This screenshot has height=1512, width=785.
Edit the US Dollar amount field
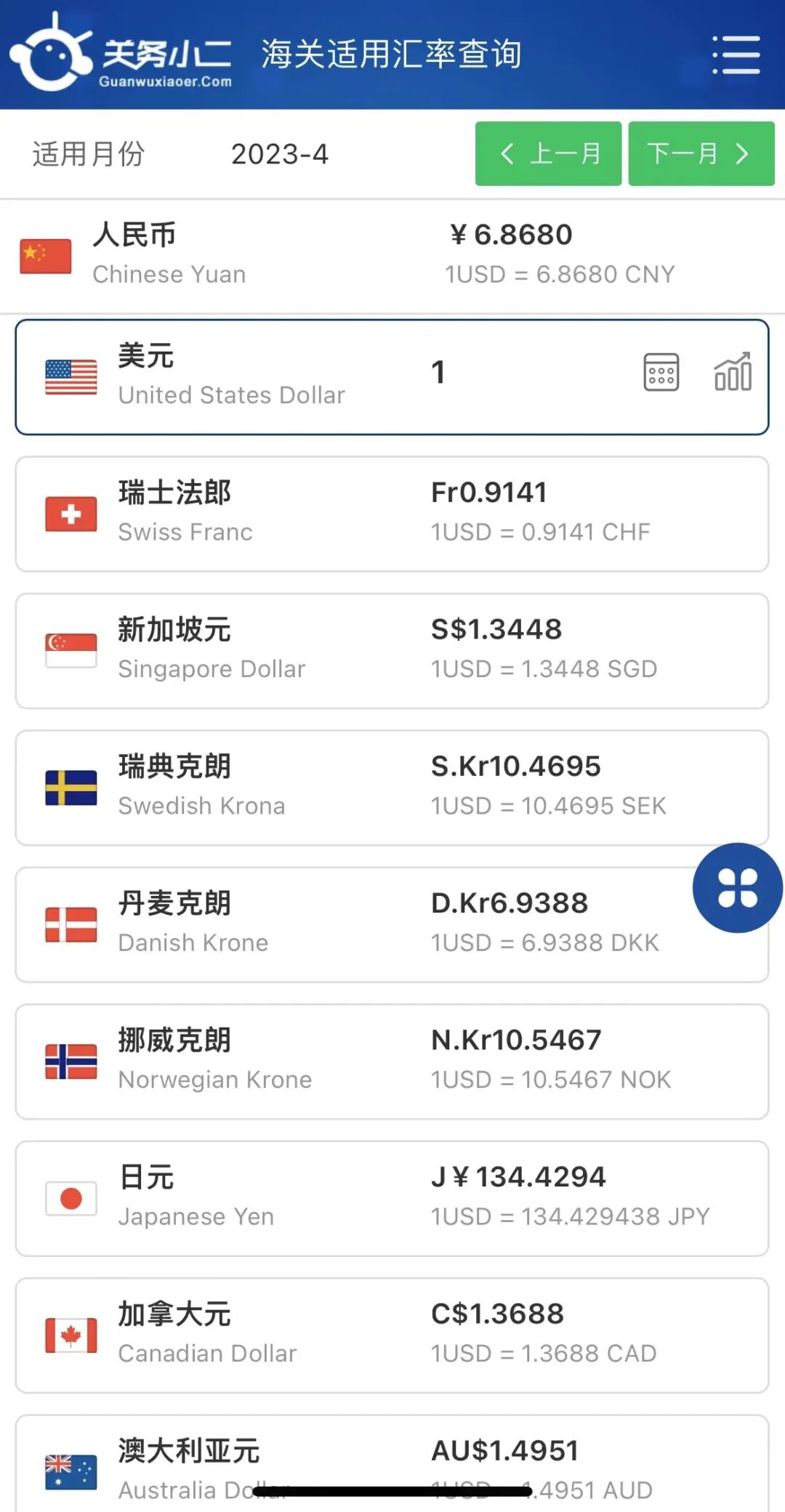pyautogui.click(x=509, y=373)
